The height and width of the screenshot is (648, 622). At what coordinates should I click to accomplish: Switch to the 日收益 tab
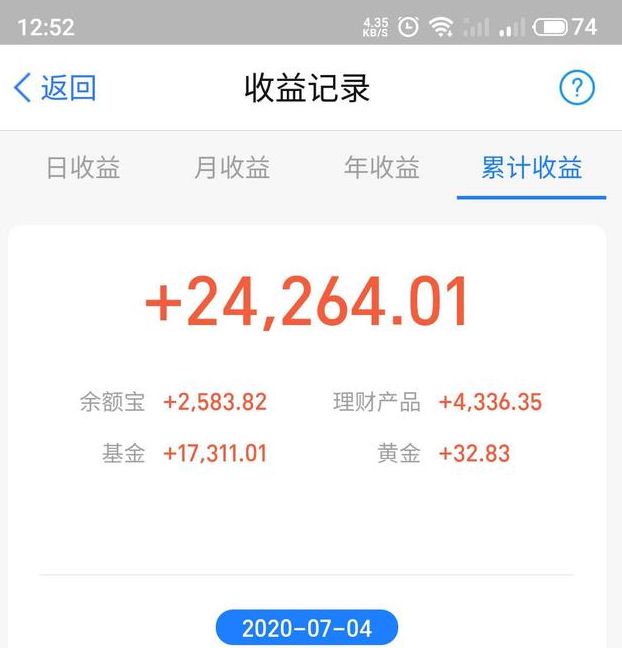click(83, 168)
